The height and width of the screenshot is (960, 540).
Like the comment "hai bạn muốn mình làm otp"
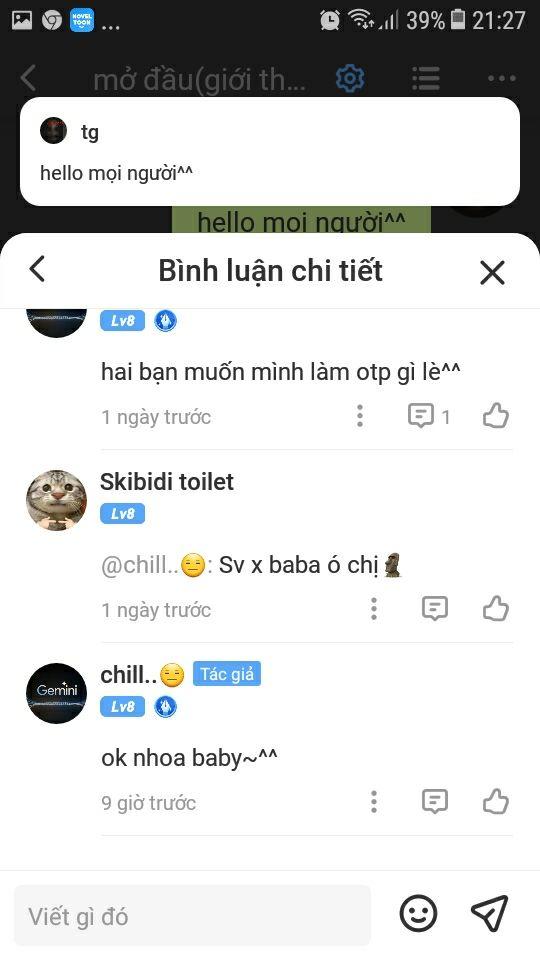496,417
